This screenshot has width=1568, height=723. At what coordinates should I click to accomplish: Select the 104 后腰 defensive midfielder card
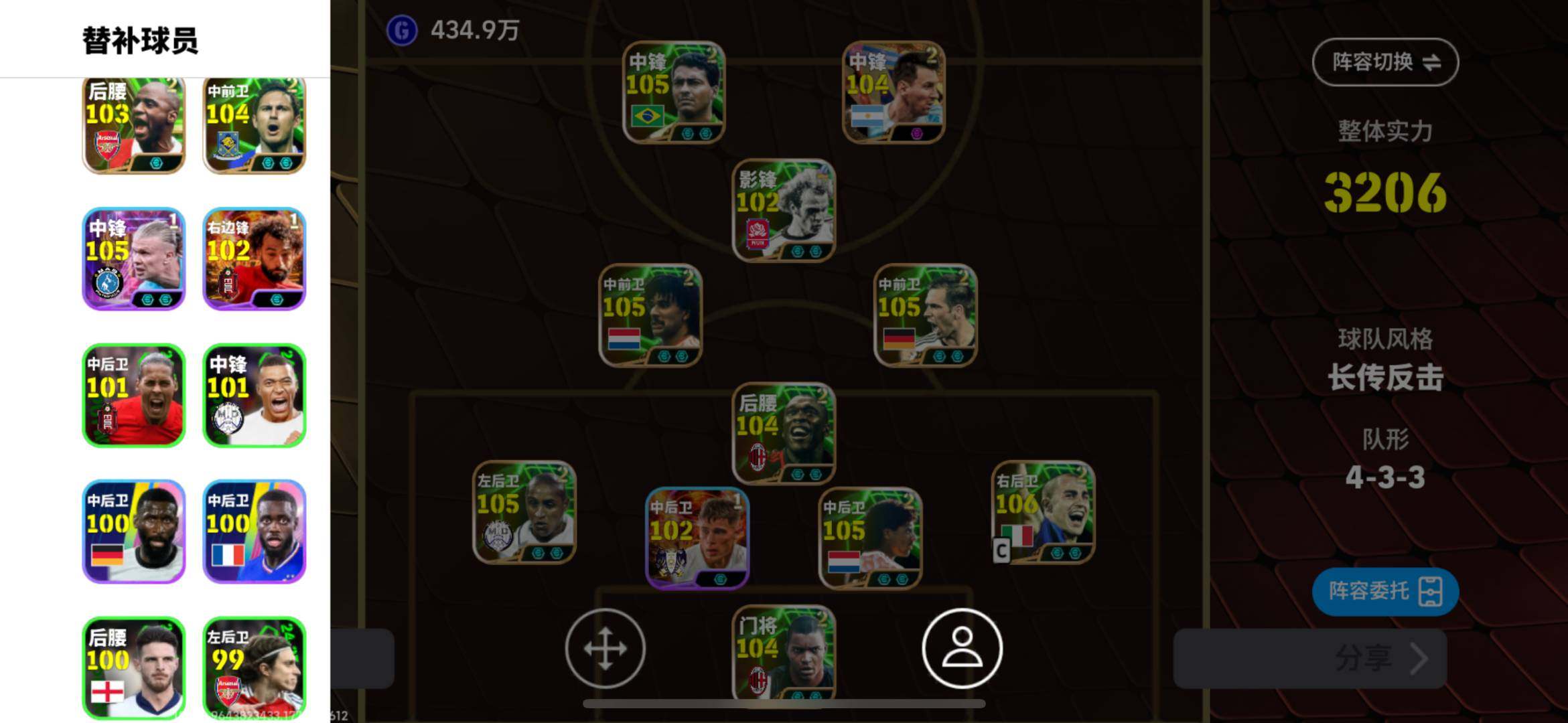pos(783,433)
